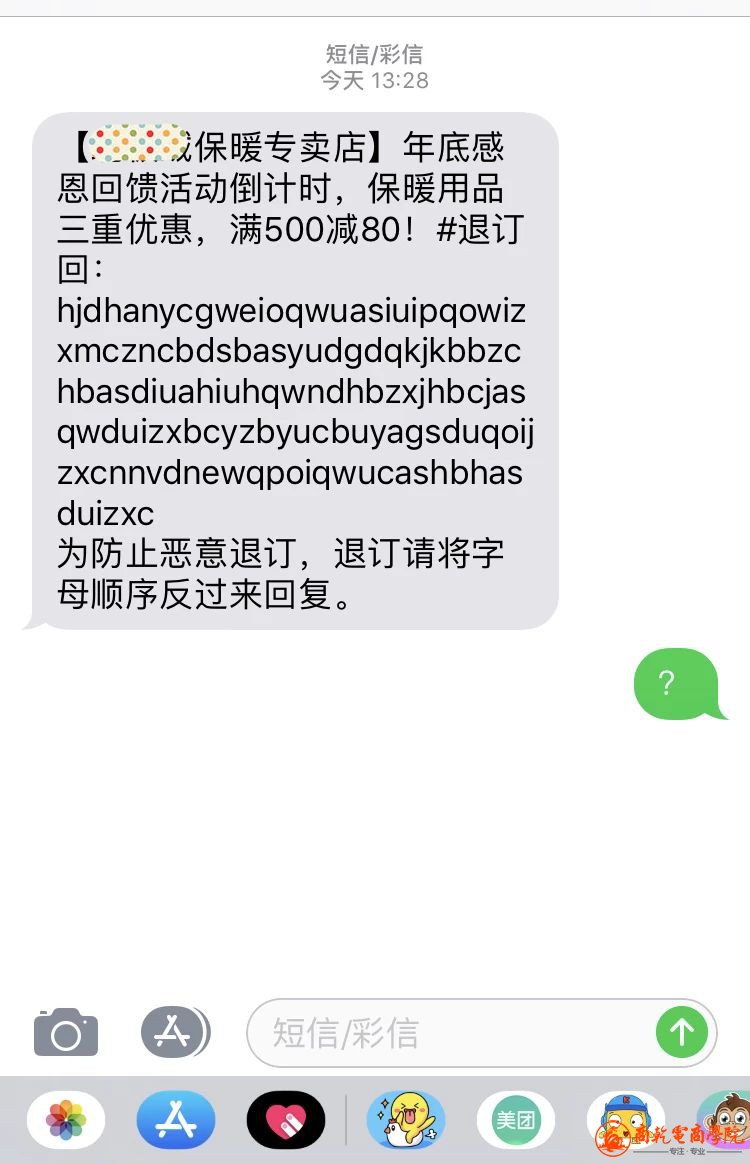The image size is (750, 1164).
Task: Open the heart Digital Touch app
Action: pyautogui.click(x=286, y=1119)
